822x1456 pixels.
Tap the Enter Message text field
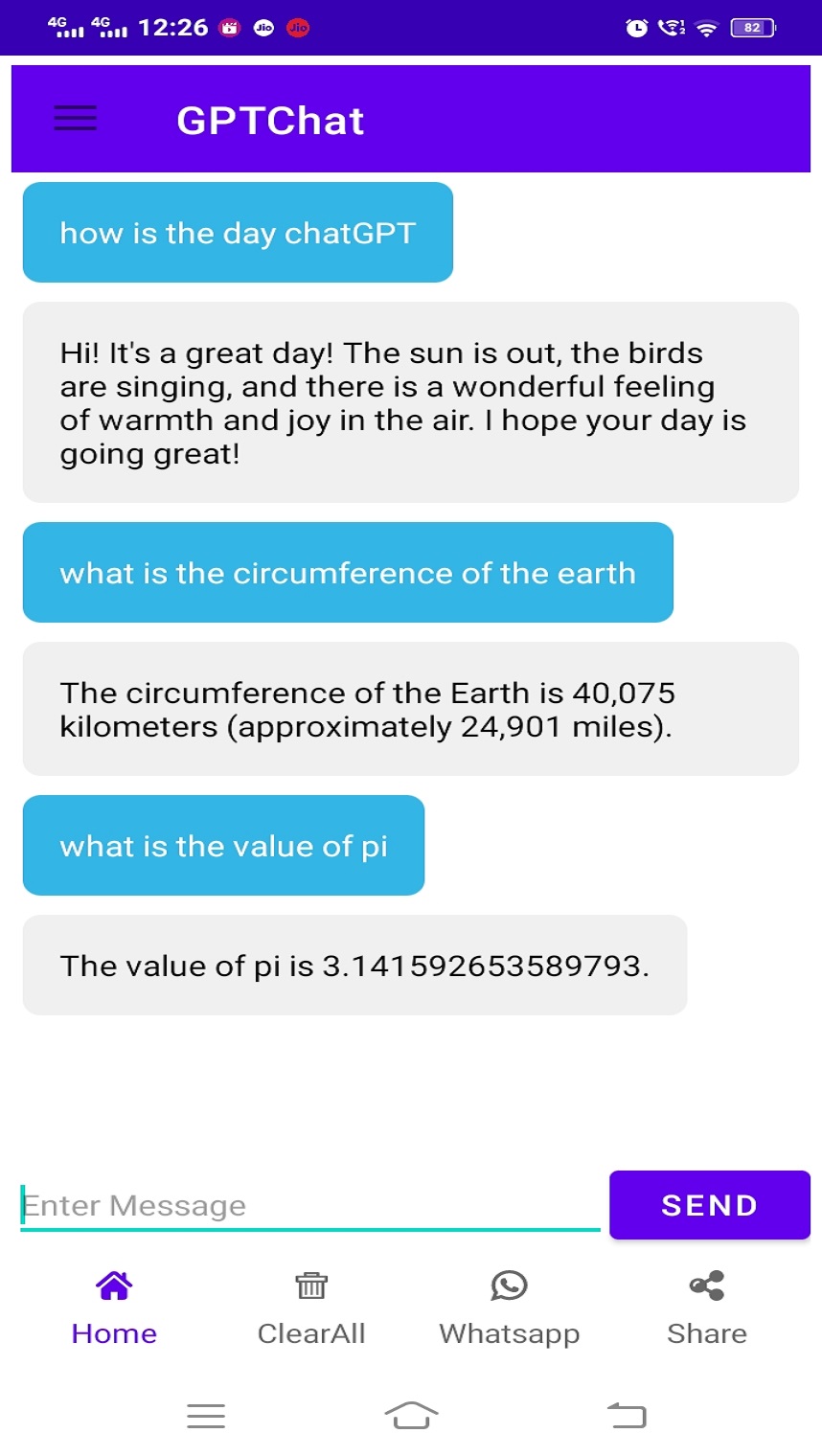click(310, 1205)
